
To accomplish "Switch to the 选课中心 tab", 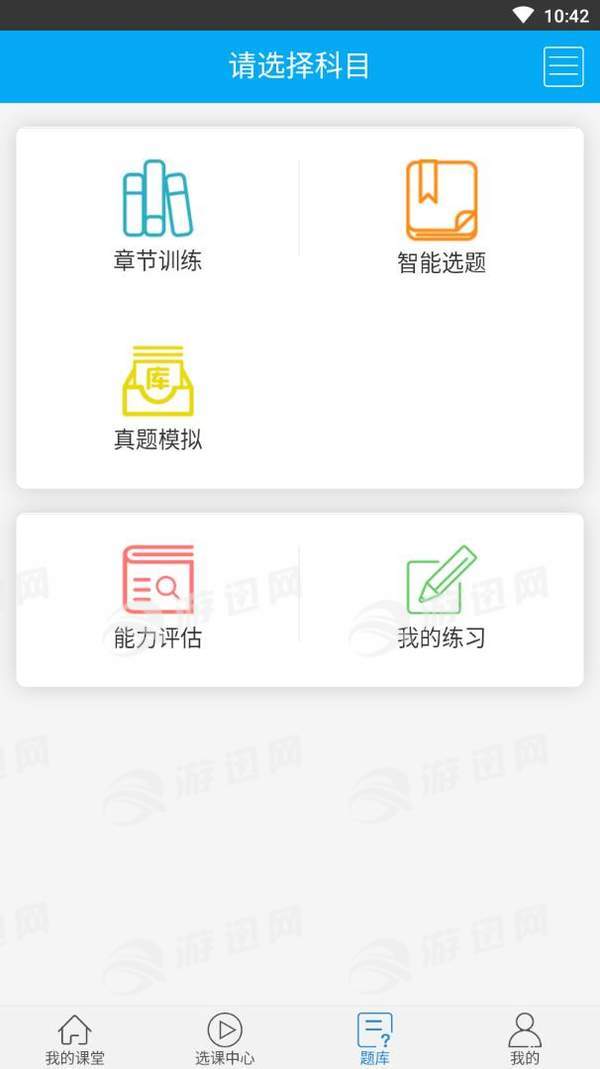I will (225, 1040).
